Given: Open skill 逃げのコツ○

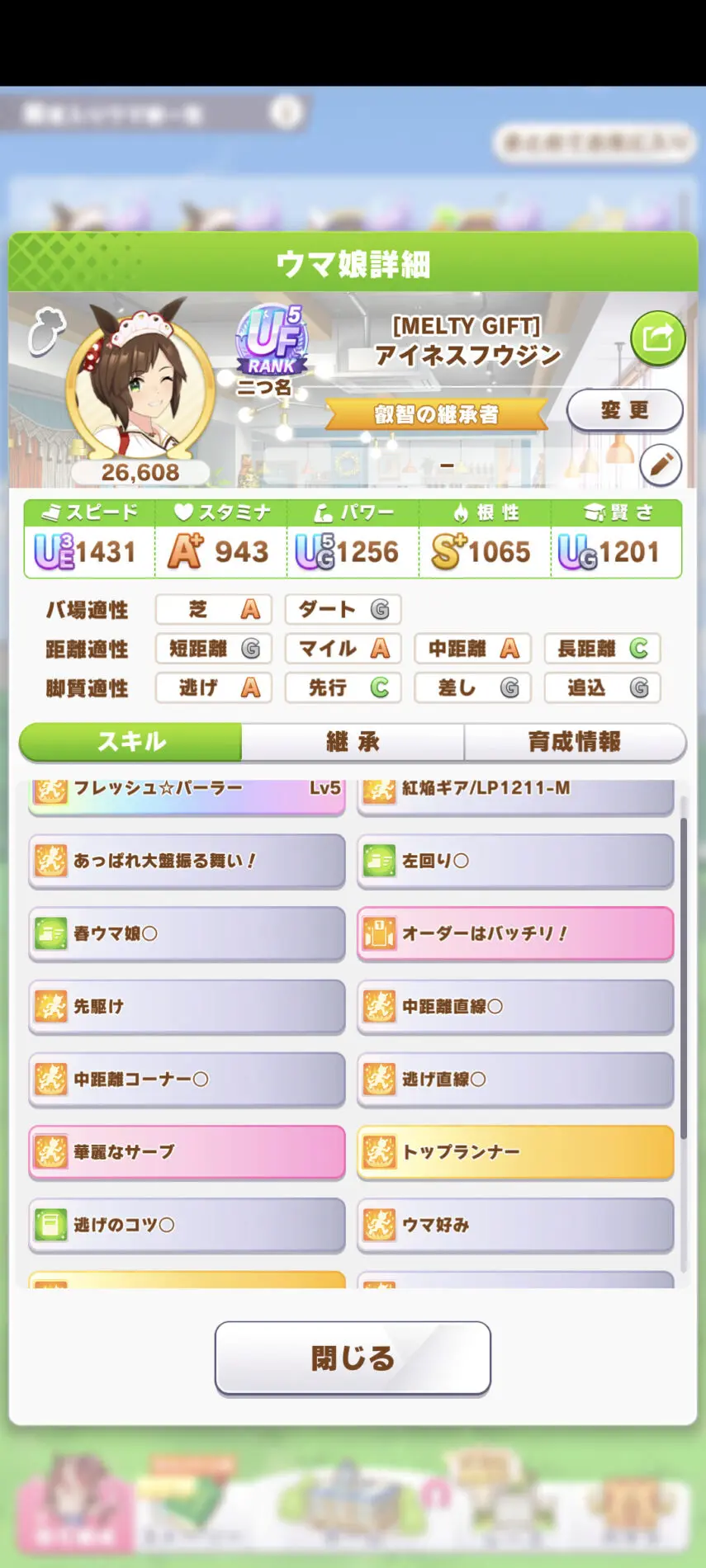Looking at the screenshot, I should click(x=187, y=1225).
